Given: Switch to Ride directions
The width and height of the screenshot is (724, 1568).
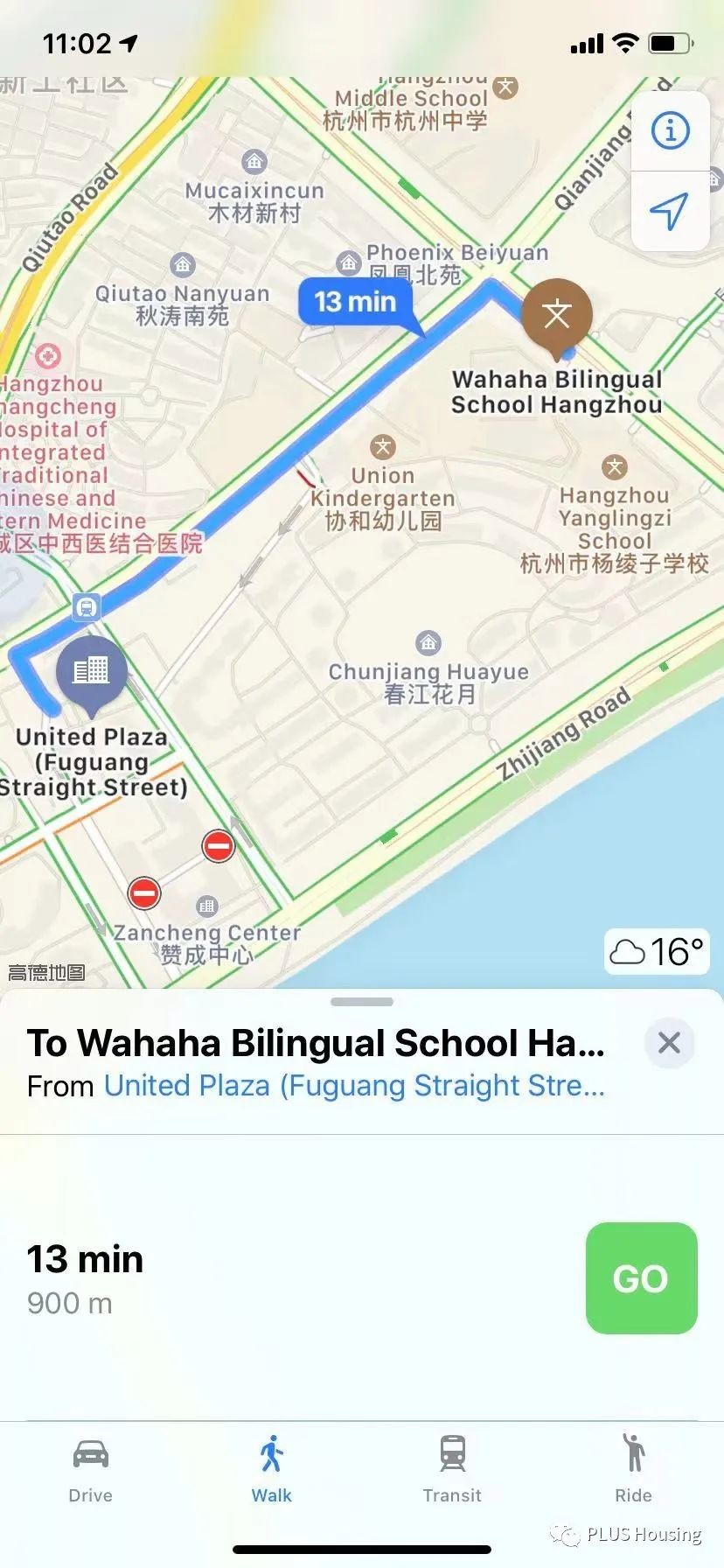Looking at the screenshot, I should pyautogui.click(x=633, y=1470).
